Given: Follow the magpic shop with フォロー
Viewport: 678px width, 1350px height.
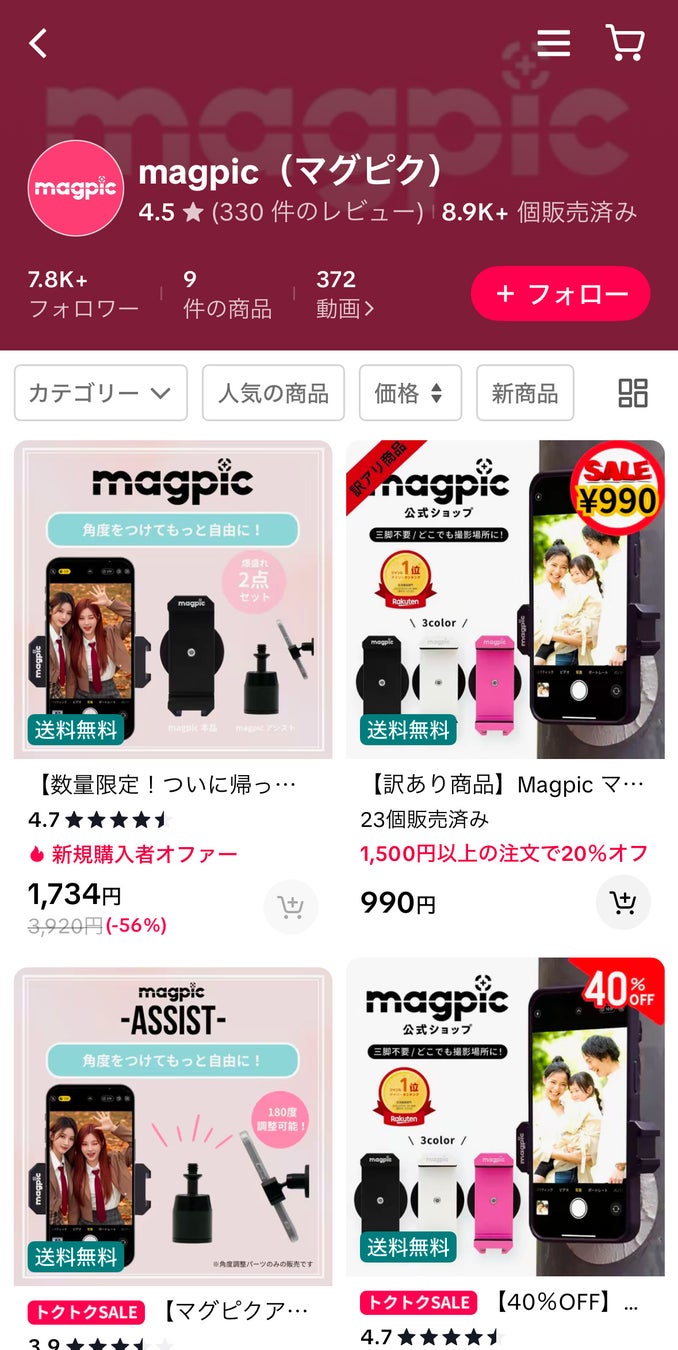Looking at the screenshot, I should [560, 294].
